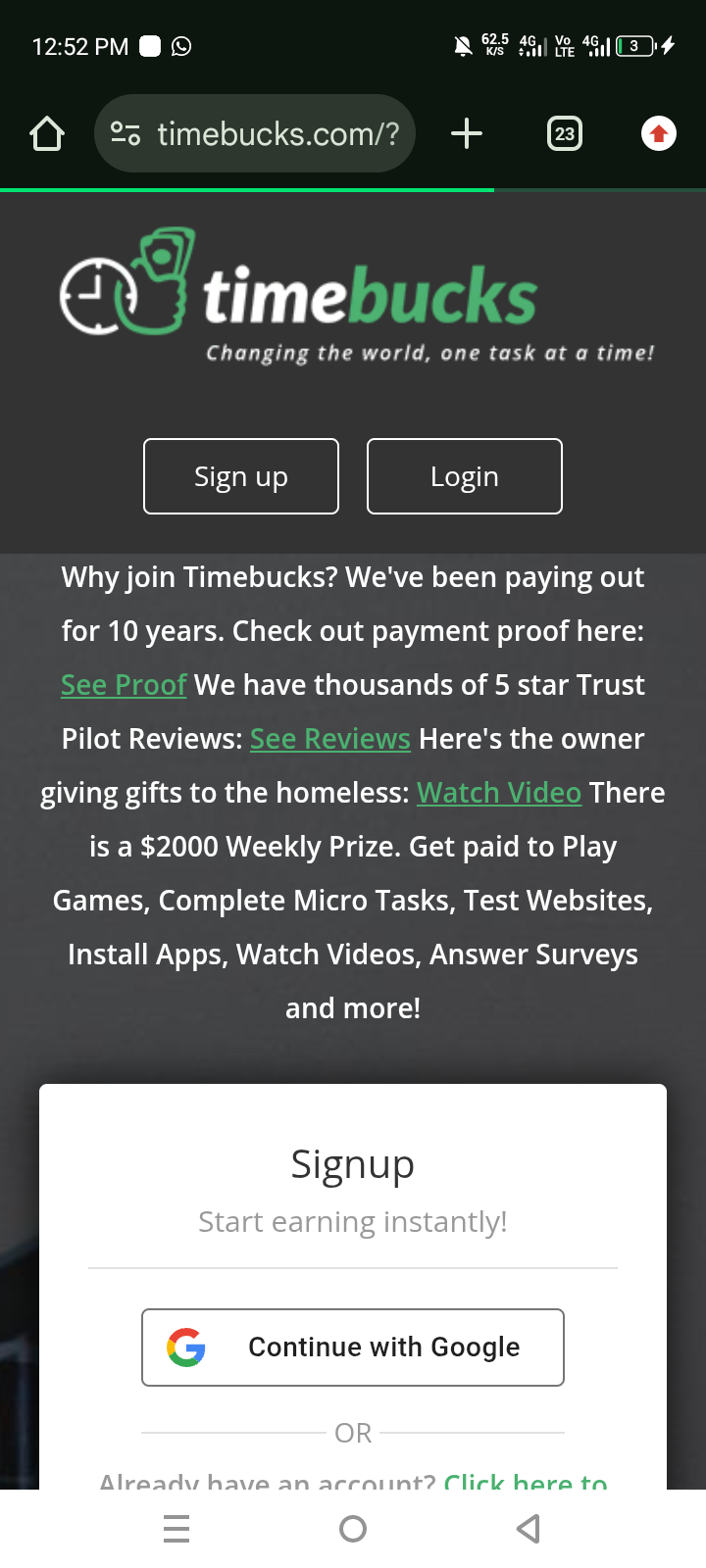Go back using the system back button
The image size is (706, 1568).
(x=529, y=1529)
